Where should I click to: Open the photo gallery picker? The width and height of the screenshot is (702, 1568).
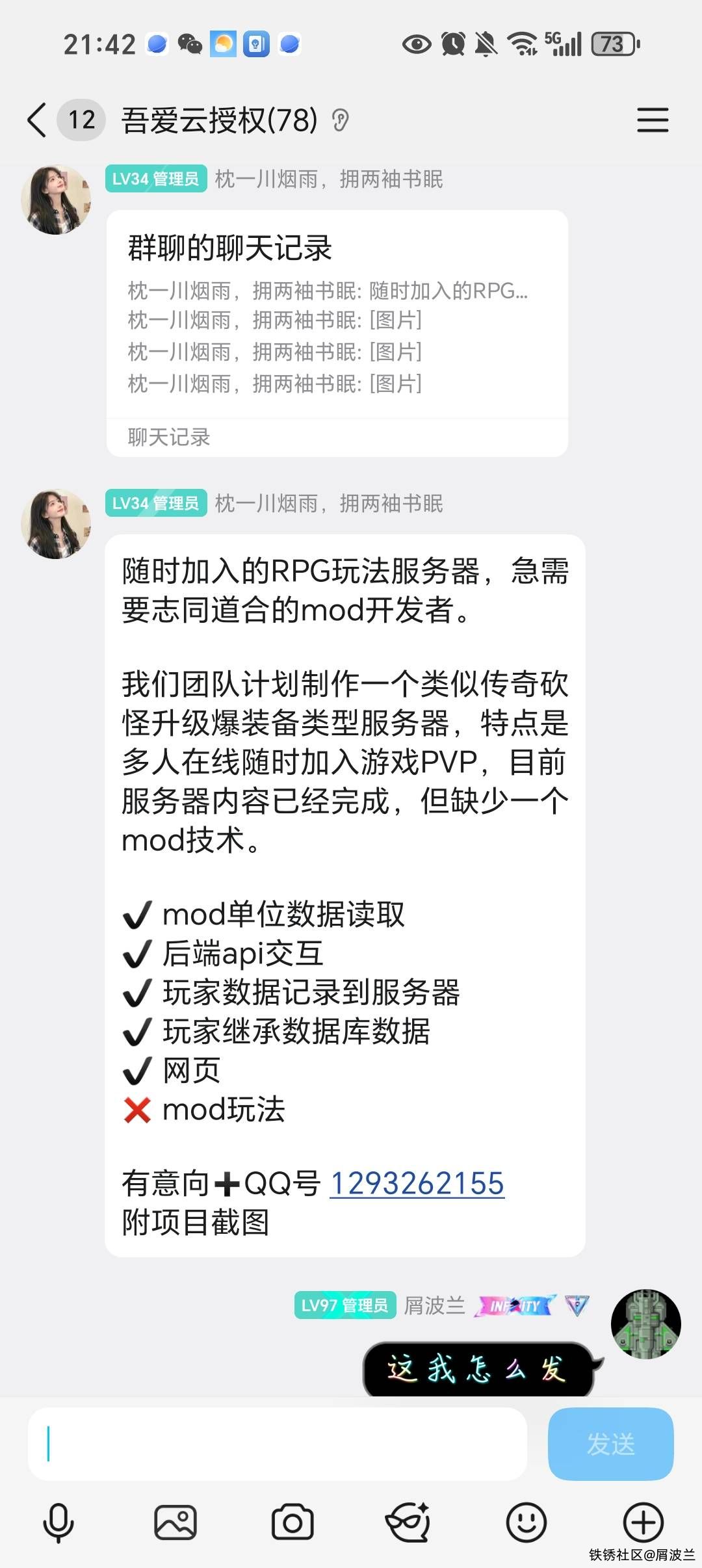point(175,1522)
